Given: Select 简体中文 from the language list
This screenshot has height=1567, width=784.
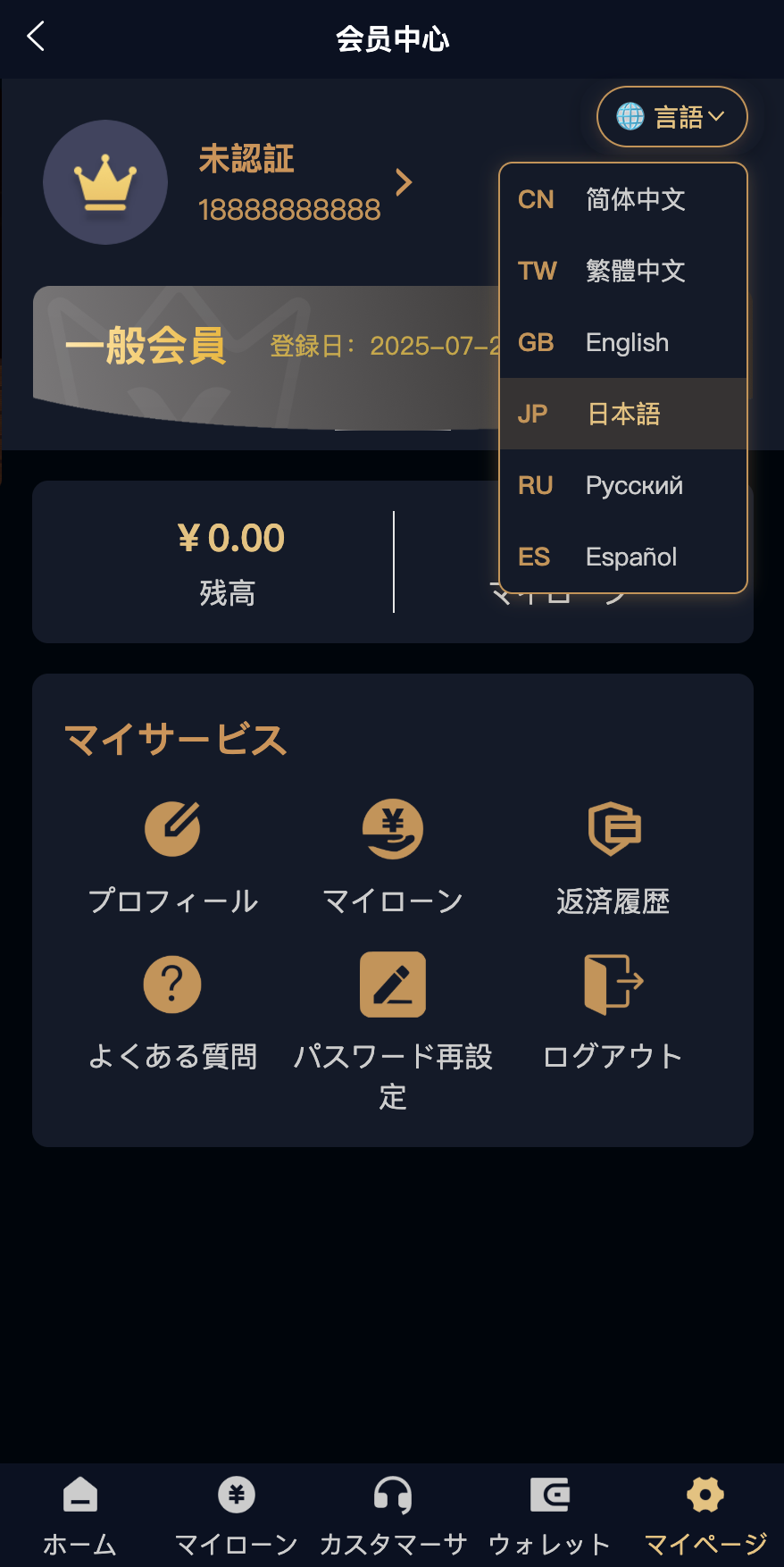Looking at the screenshot, I should point(623,199).
